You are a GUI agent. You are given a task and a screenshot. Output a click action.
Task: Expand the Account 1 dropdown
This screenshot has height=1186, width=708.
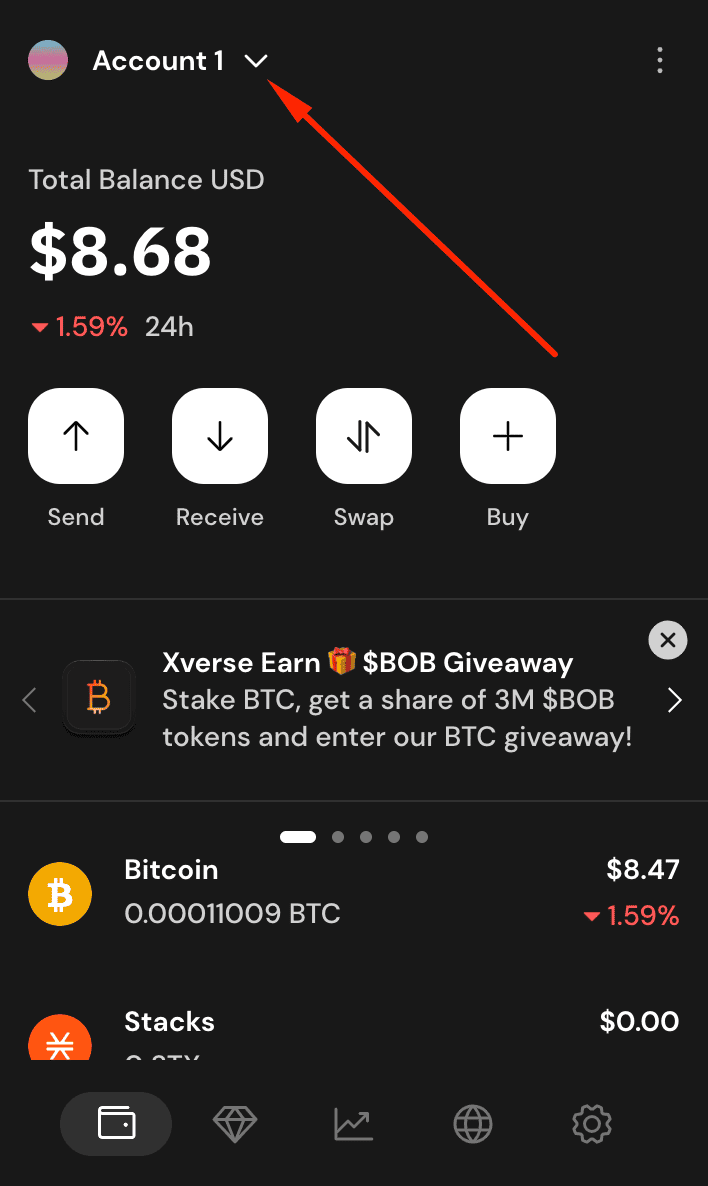(x=256, y=62)
